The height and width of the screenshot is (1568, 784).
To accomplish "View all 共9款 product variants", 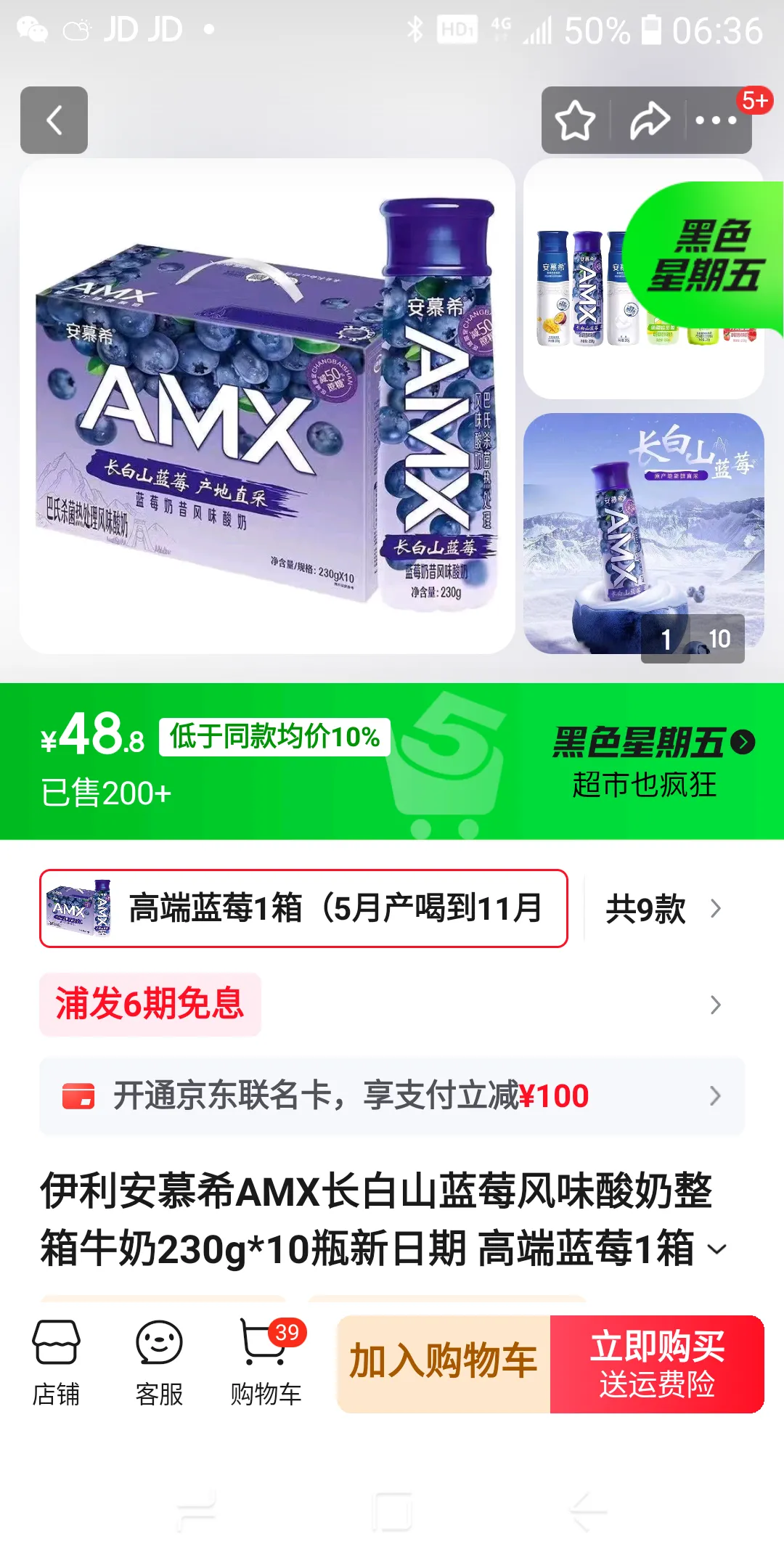I will pyautogui.click(x=662, y=909).
